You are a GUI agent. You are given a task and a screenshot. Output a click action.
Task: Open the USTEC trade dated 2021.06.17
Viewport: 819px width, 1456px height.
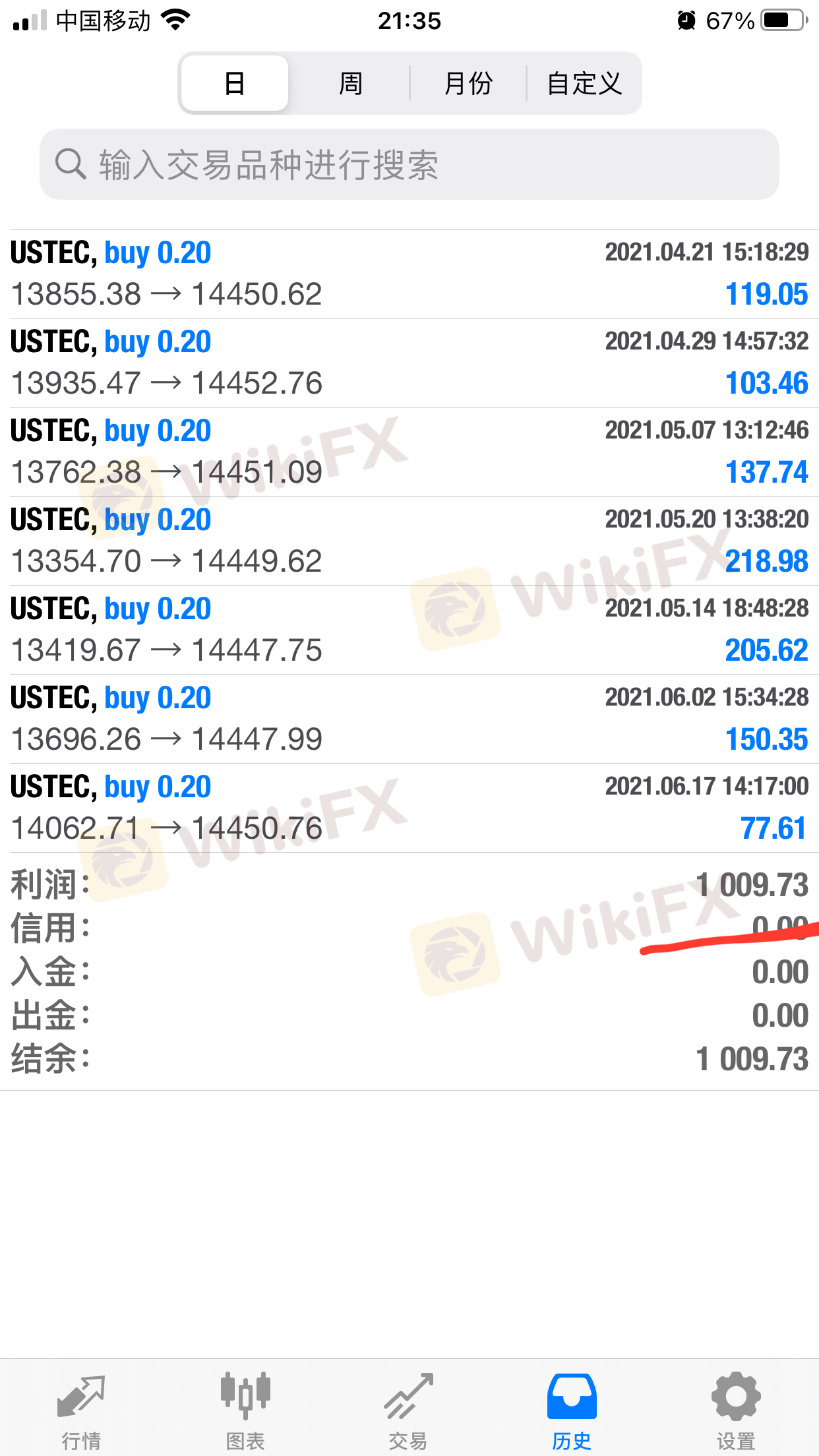(409, 808)
